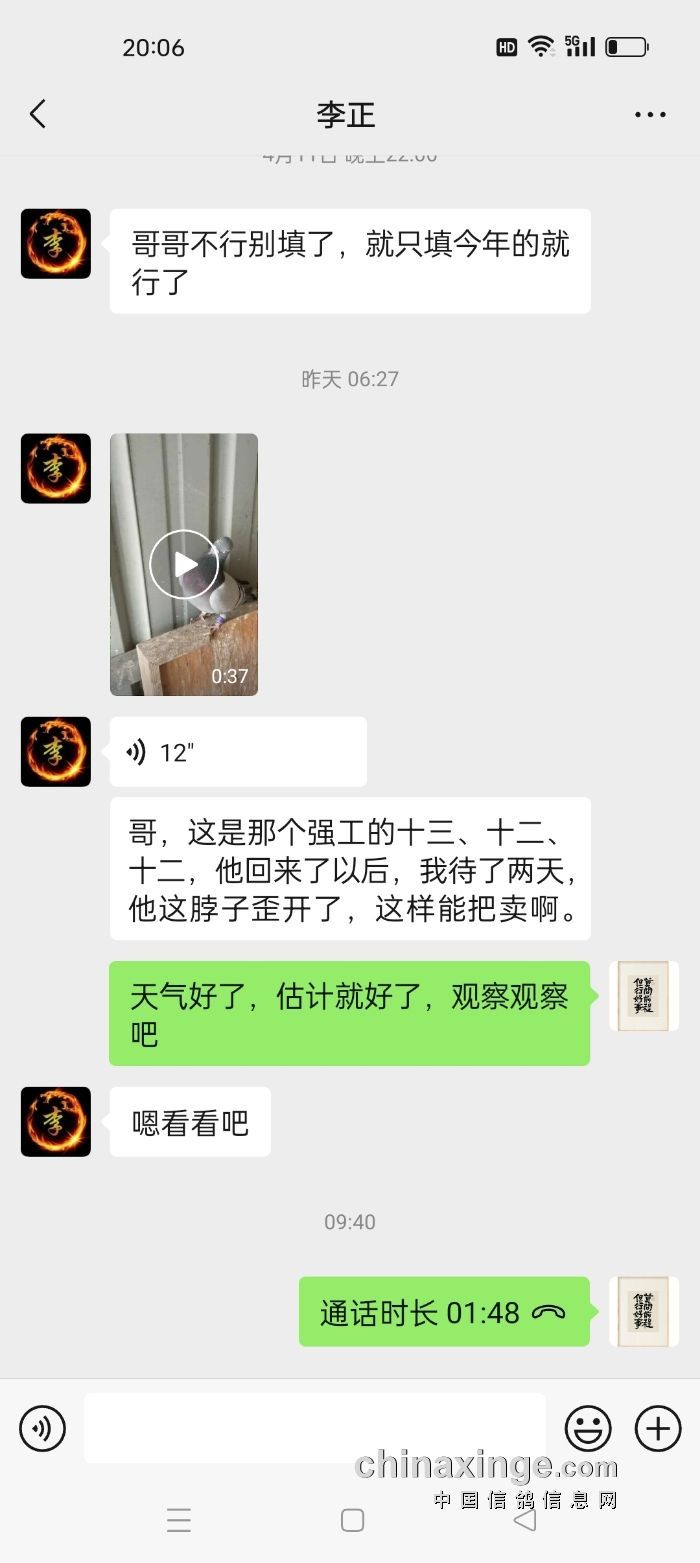Open my avatar beside 天气好了 message
Viewport: 700px width, 1563px height.
(643, 996)
